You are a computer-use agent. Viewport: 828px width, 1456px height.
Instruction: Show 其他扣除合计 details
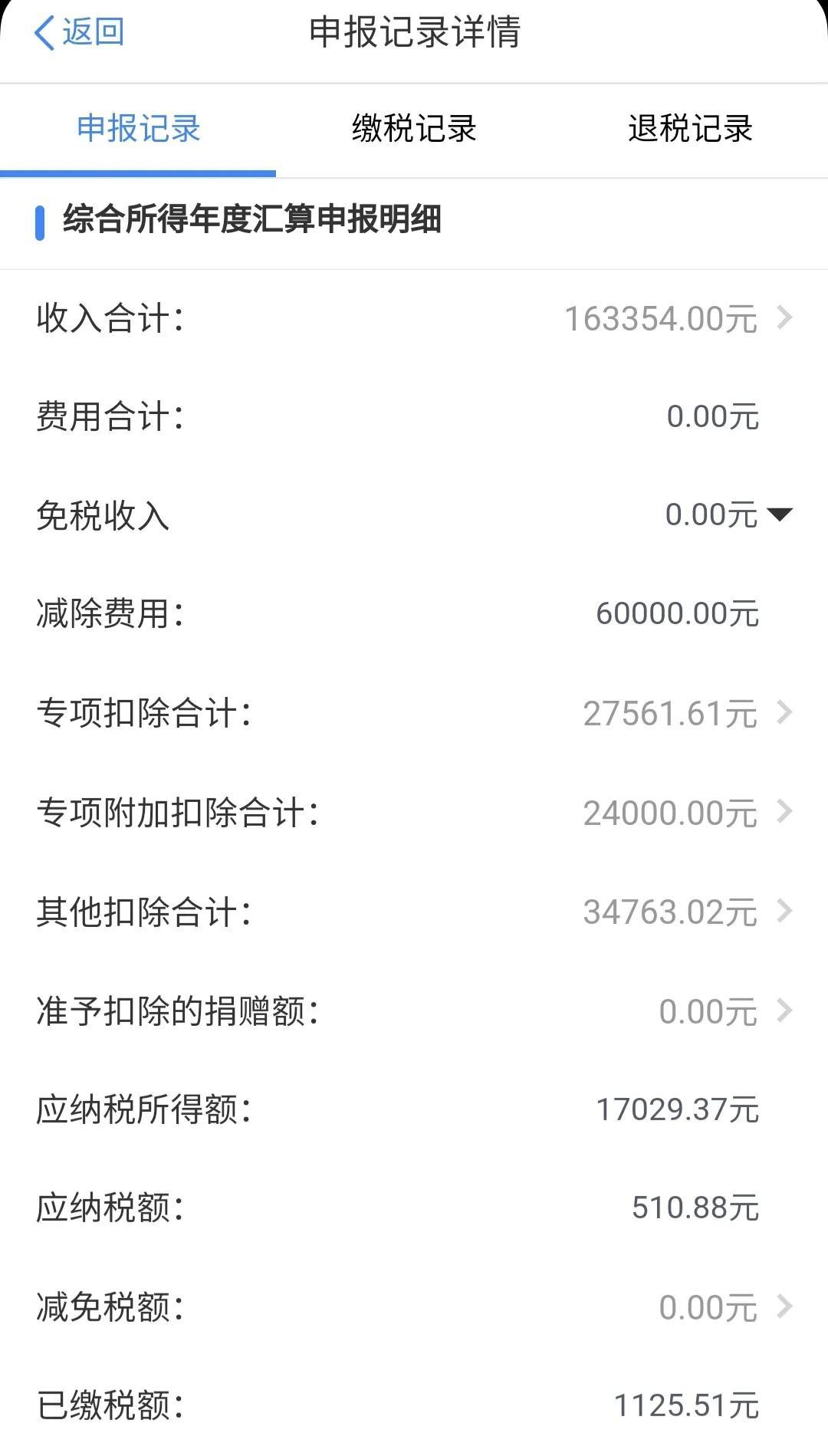[x=784, y=912]
